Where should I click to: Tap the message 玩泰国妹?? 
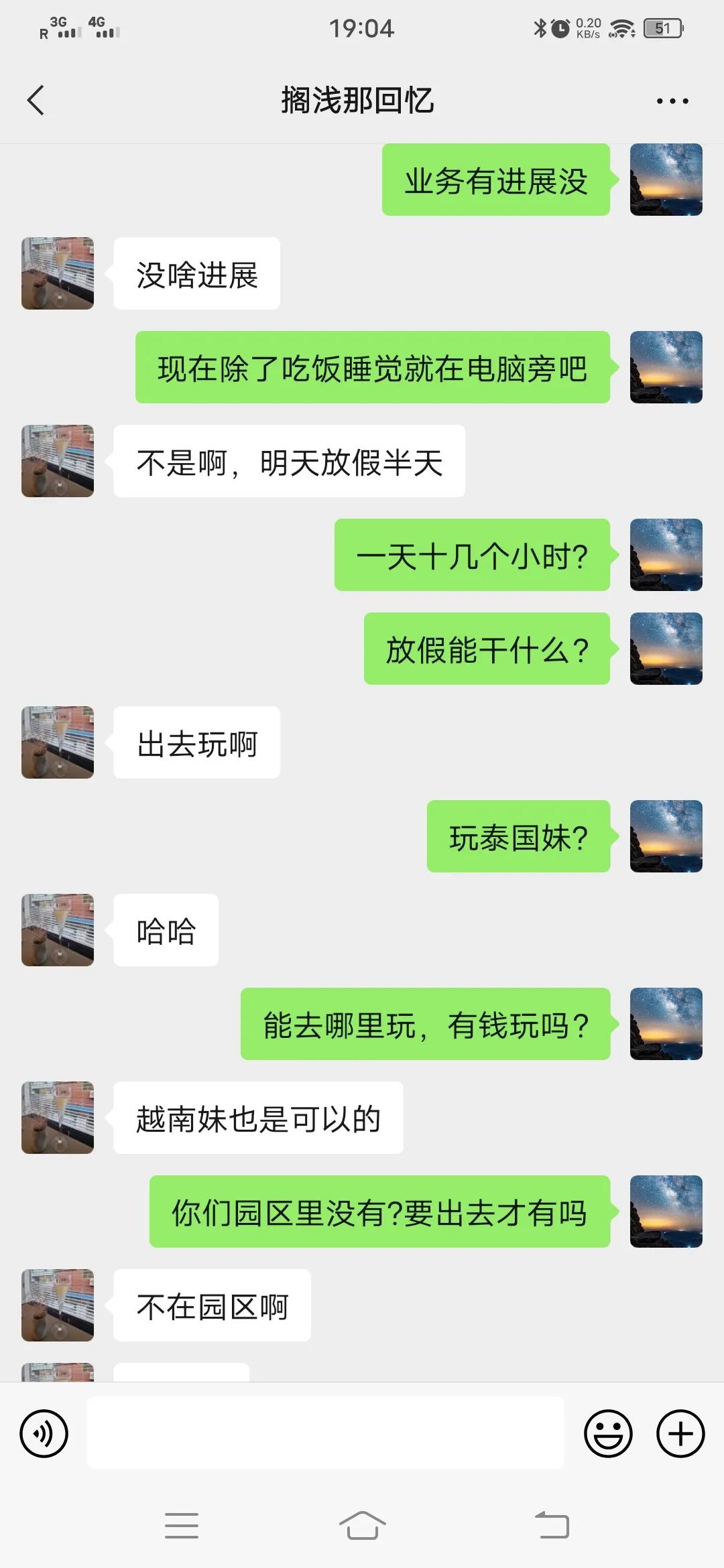coord(518,836)
